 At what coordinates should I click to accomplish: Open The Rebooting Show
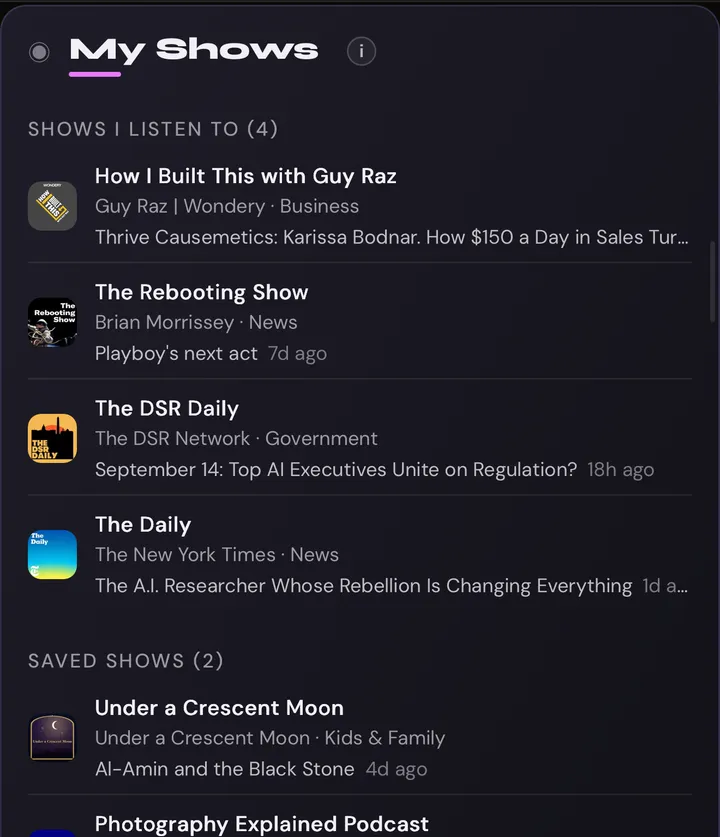point(360,322)
